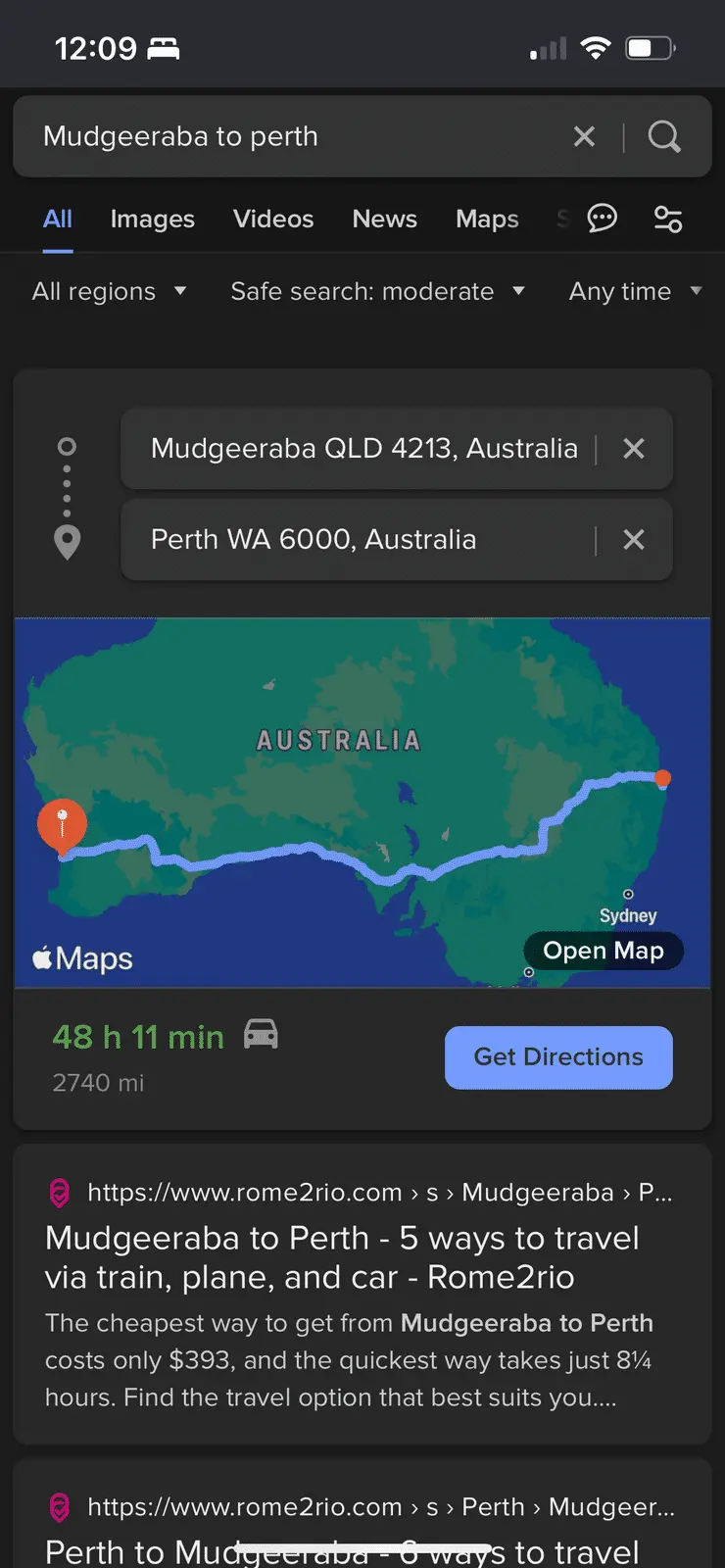Open Rome2rio Perth to Mudgeeraba result
This screenshot has width=725, height=1568.
(342, 1550)
